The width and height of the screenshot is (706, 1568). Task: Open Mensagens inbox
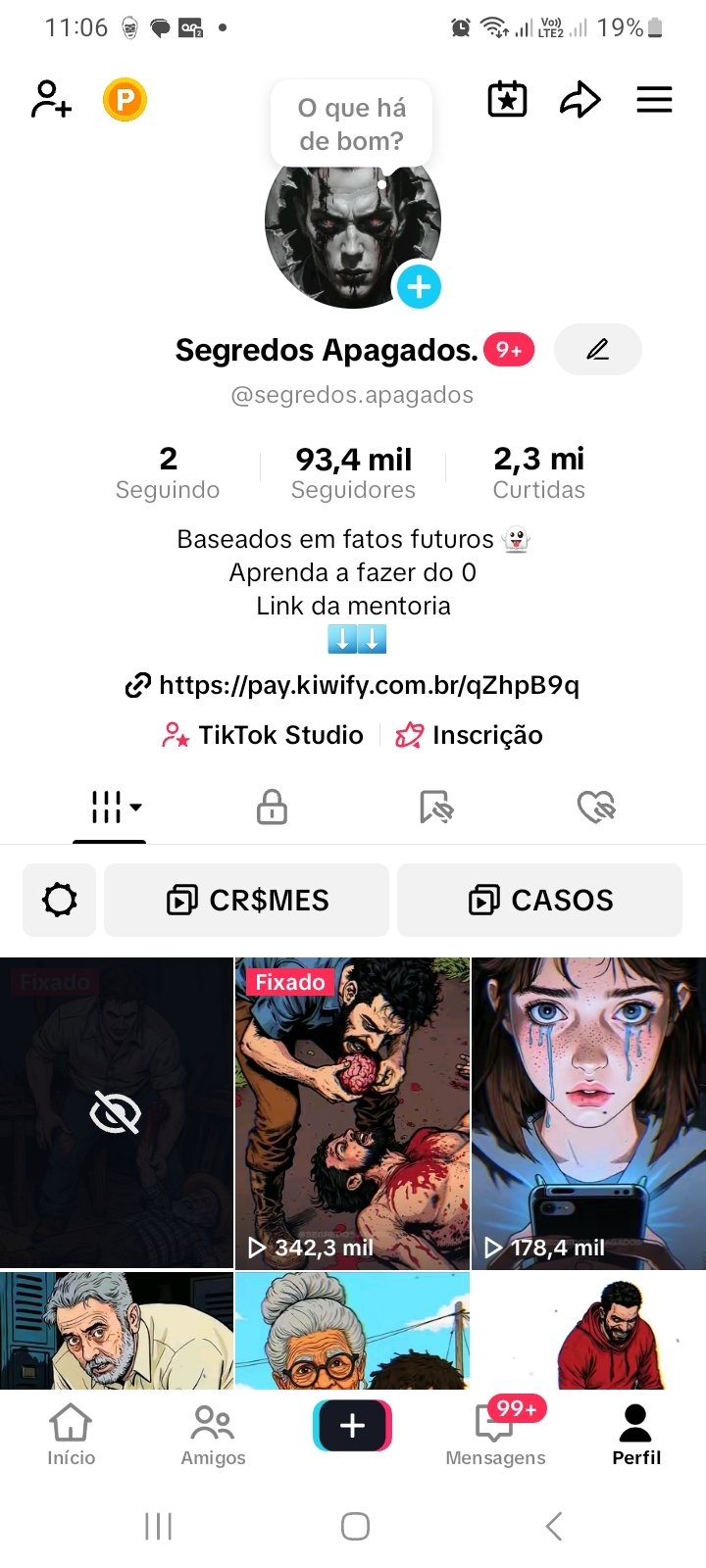pos(495,1435)
